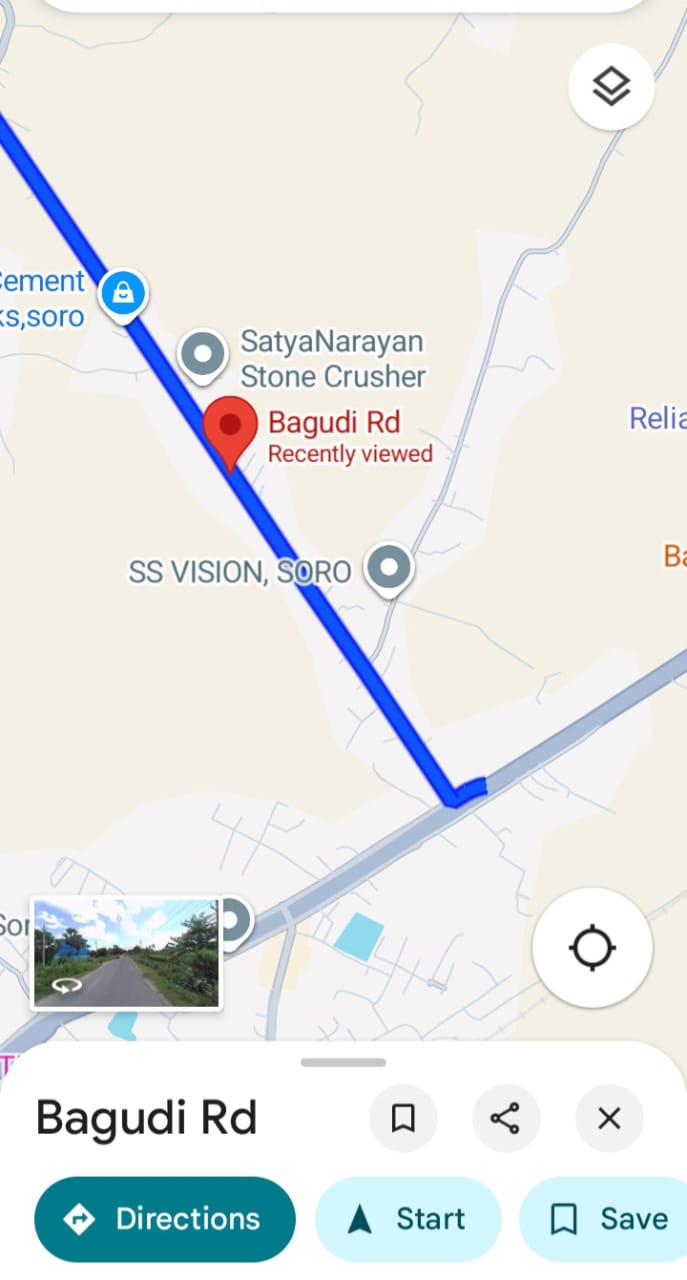Get Directions to Bagudi Rd

(x=165, y=1218)
